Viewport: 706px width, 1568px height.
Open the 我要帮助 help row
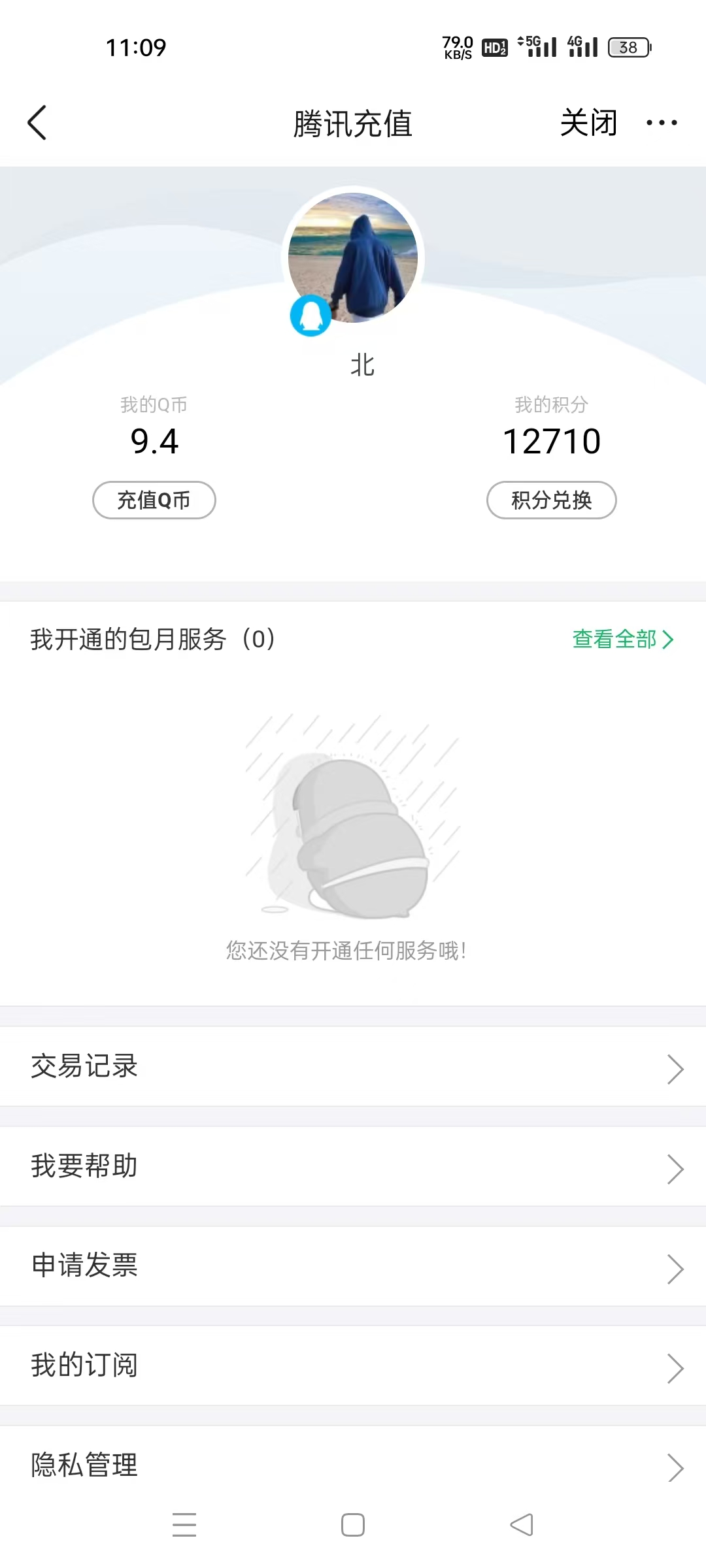[x=353, y=1166]
